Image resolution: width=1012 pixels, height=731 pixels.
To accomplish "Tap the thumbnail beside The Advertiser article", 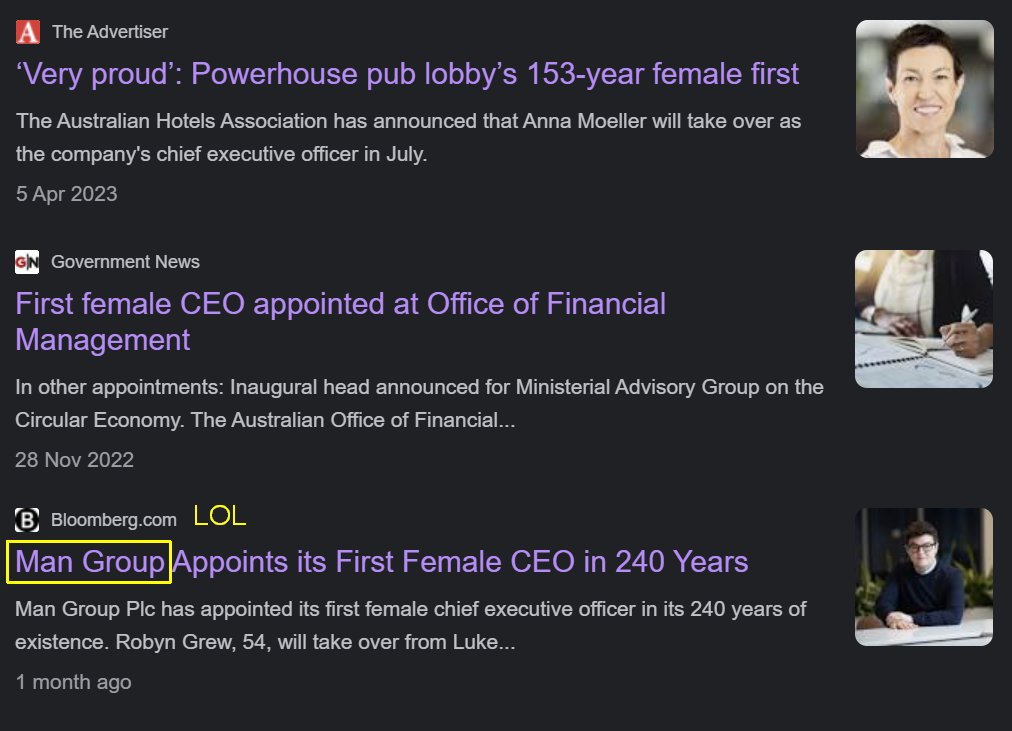I will coord(924,89).
